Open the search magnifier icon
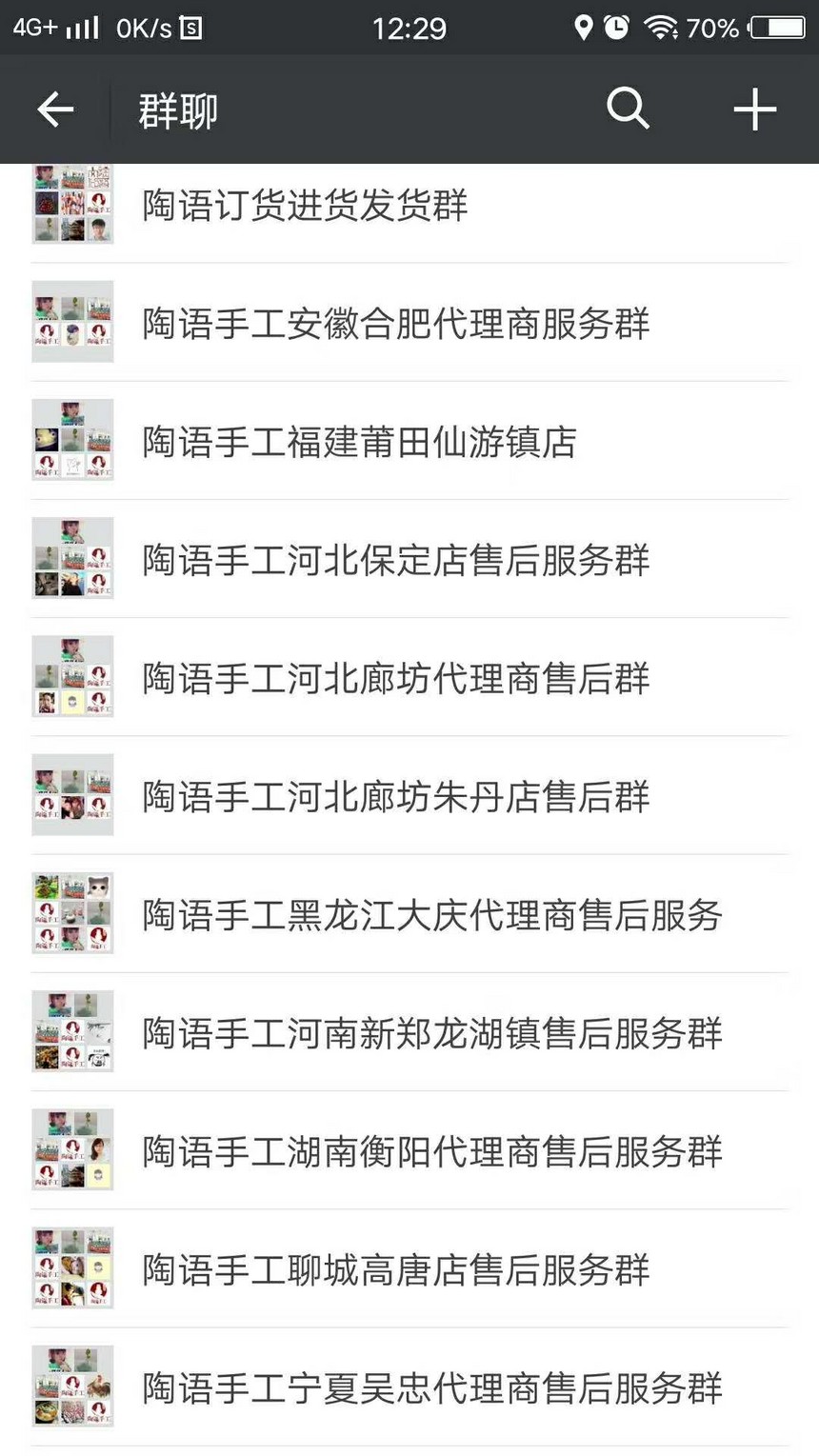The height and width of the screenshot is (1456, 819). 628,110
